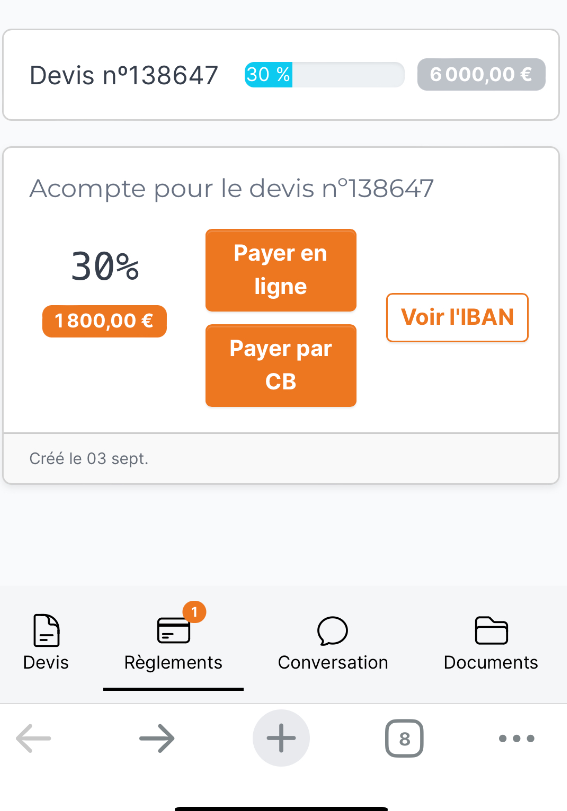Go to the Documents tab
The width and height of the screenshot is (567, 811).
[490, 642]
